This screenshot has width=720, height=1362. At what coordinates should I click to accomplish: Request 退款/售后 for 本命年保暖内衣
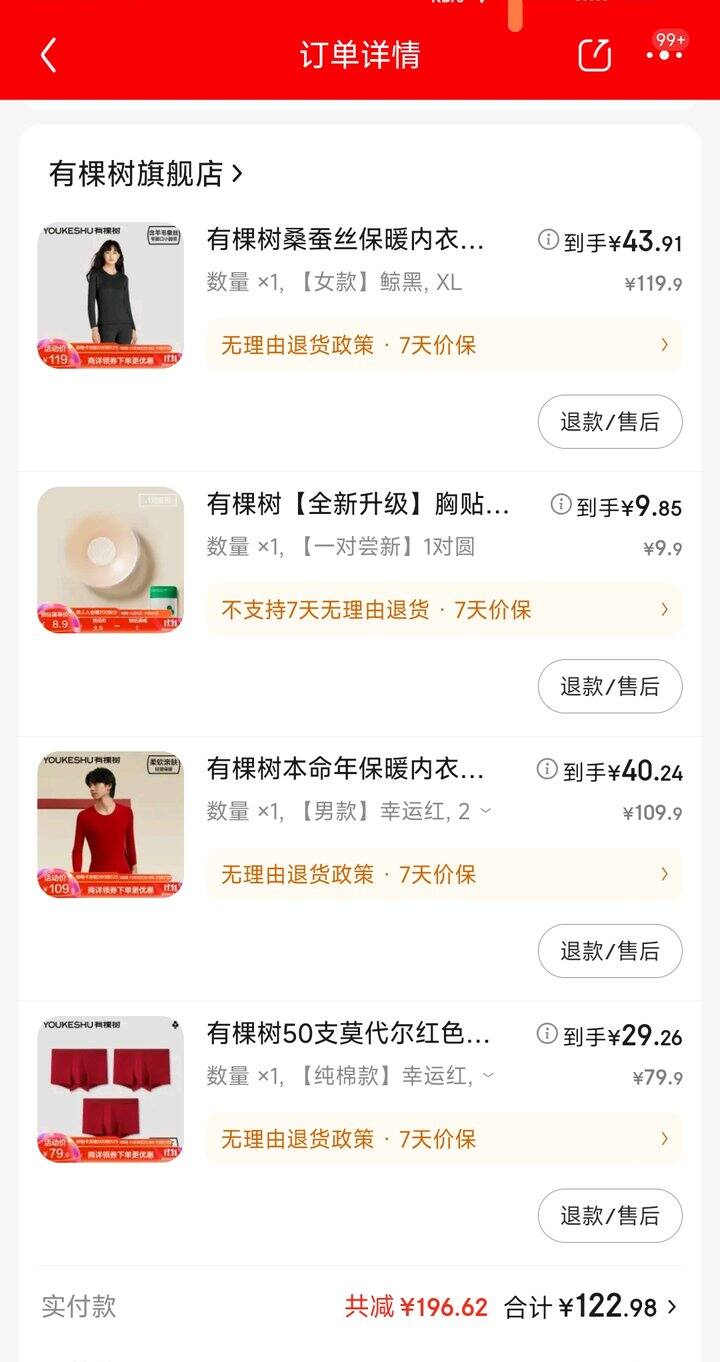pyautogui.click(x=610, y=951)
